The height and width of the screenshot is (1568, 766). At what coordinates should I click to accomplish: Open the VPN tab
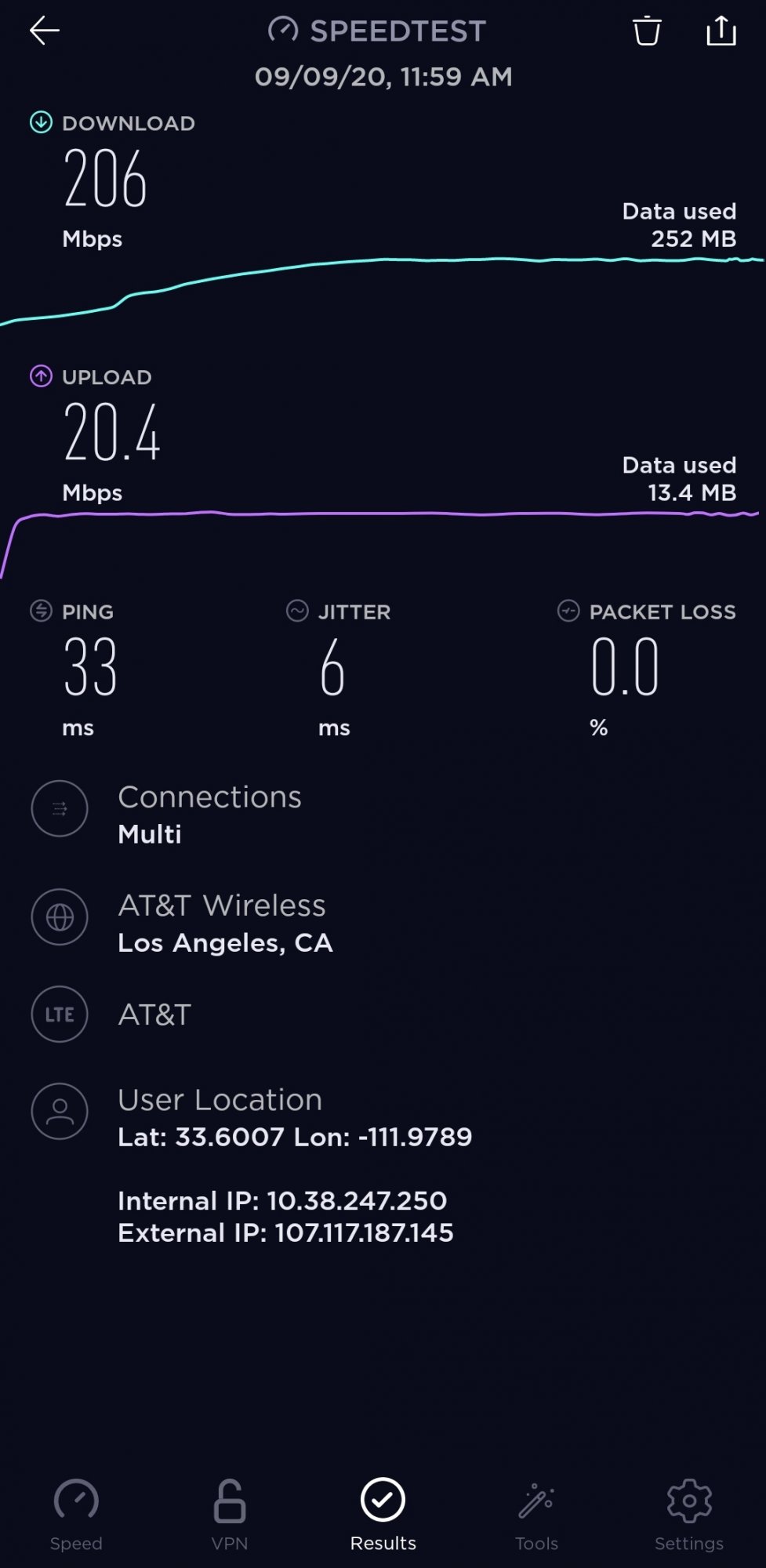point(230,1515)
